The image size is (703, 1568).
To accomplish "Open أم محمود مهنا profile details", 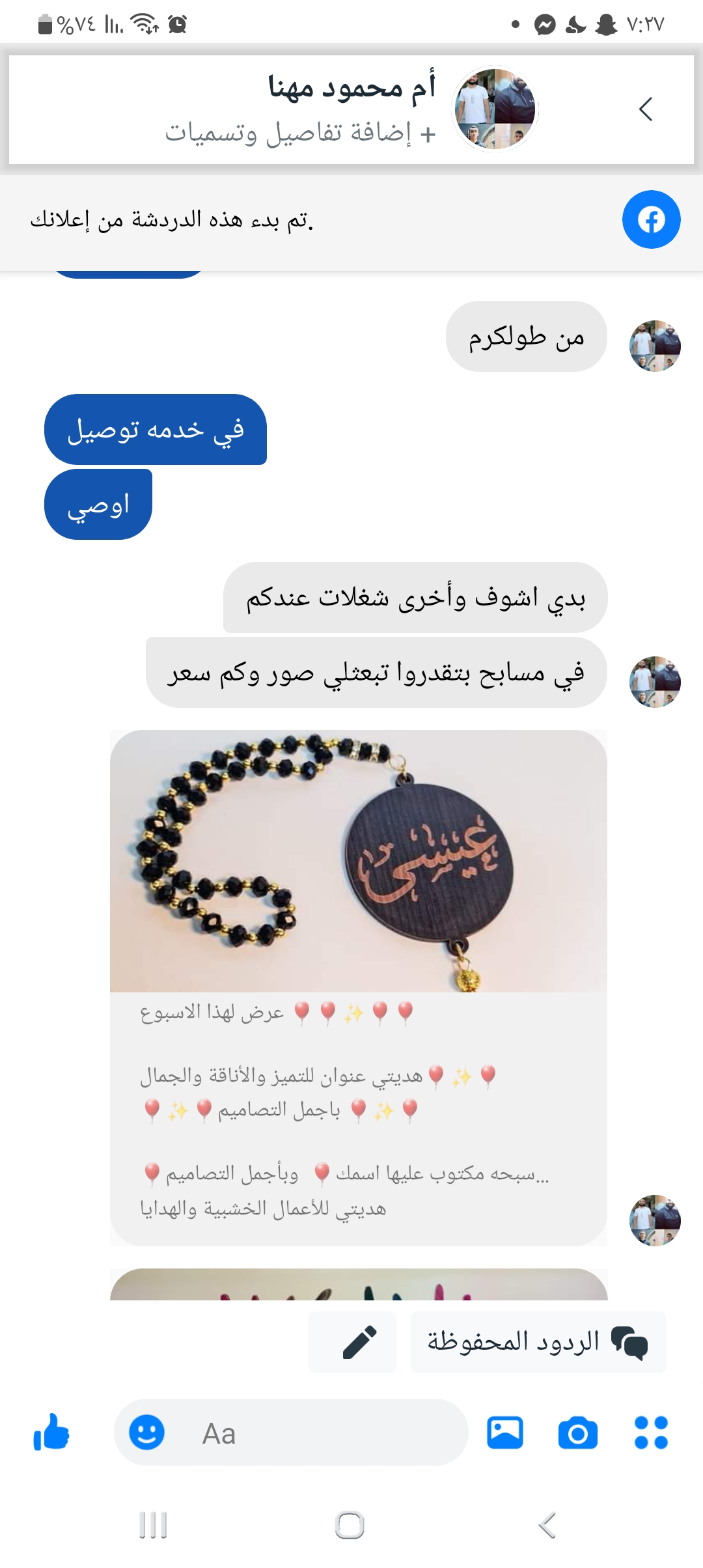I will click(352, 87).
